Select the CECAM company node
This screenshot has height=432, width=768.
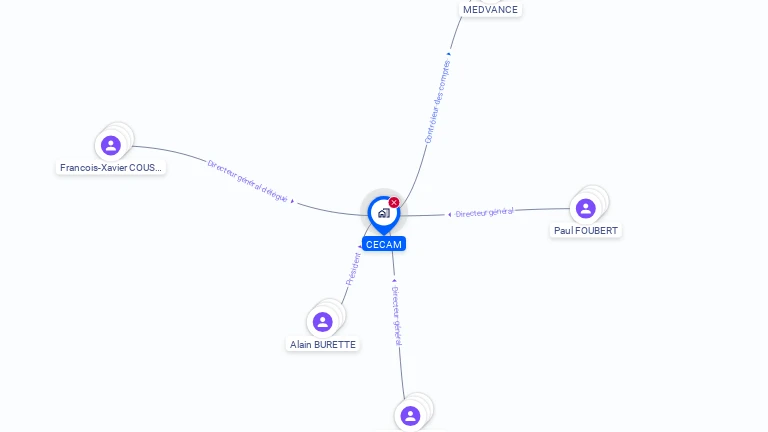[x=382, y=213]
